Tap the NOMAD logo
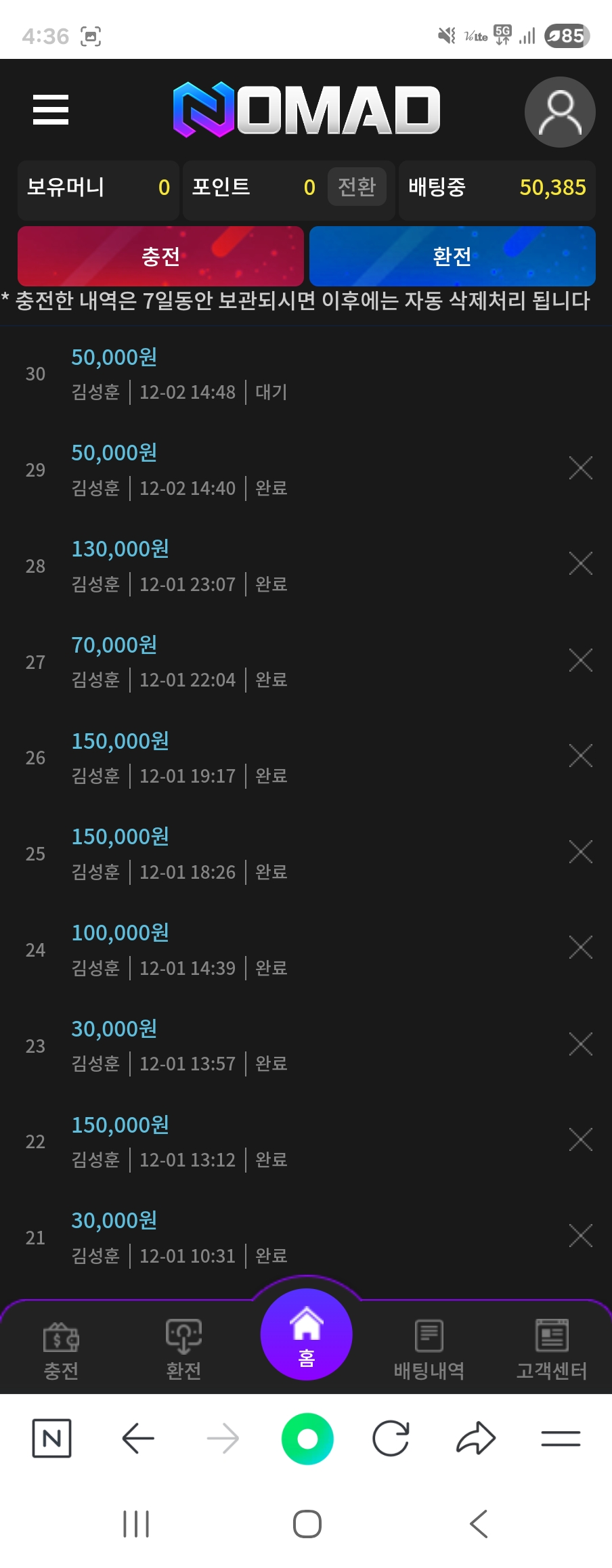The height and width of the screenshot is (1568, 612). (306, 108)
